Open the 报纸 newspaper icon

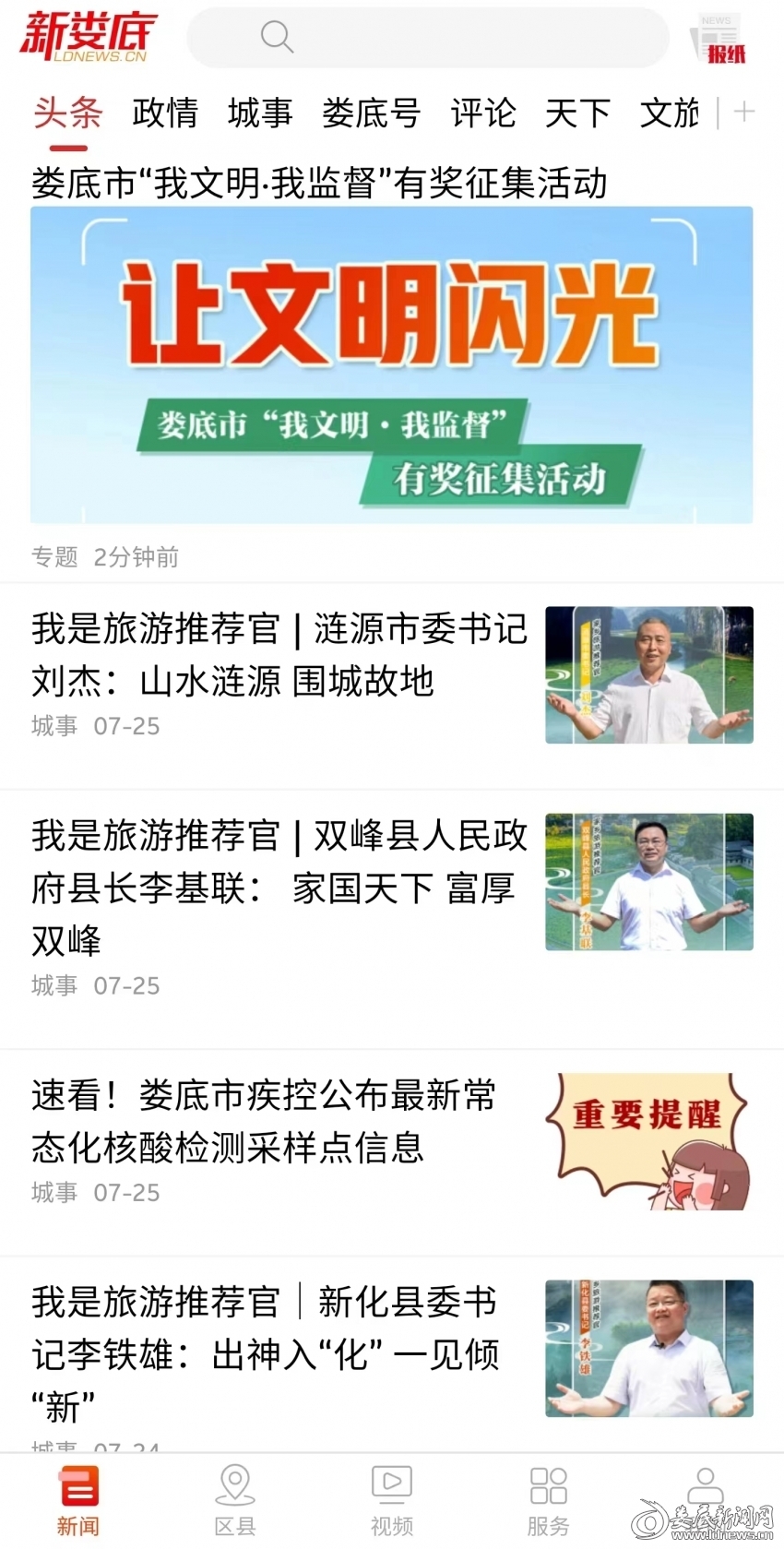tap(719, 39)
